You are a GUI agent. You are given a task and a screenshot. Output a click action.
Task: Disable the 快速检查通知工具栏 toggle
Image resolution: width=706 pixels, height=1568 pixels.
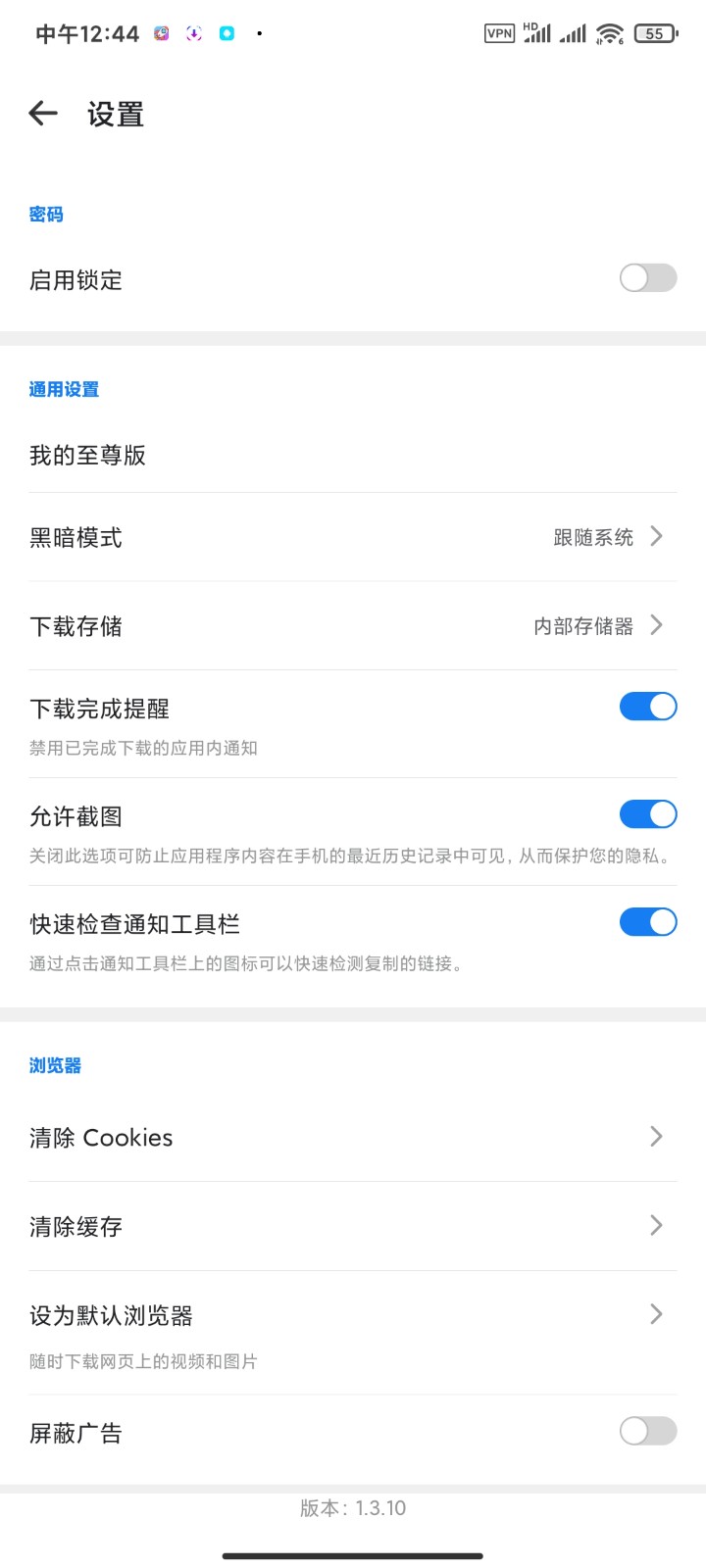[648, 922]
